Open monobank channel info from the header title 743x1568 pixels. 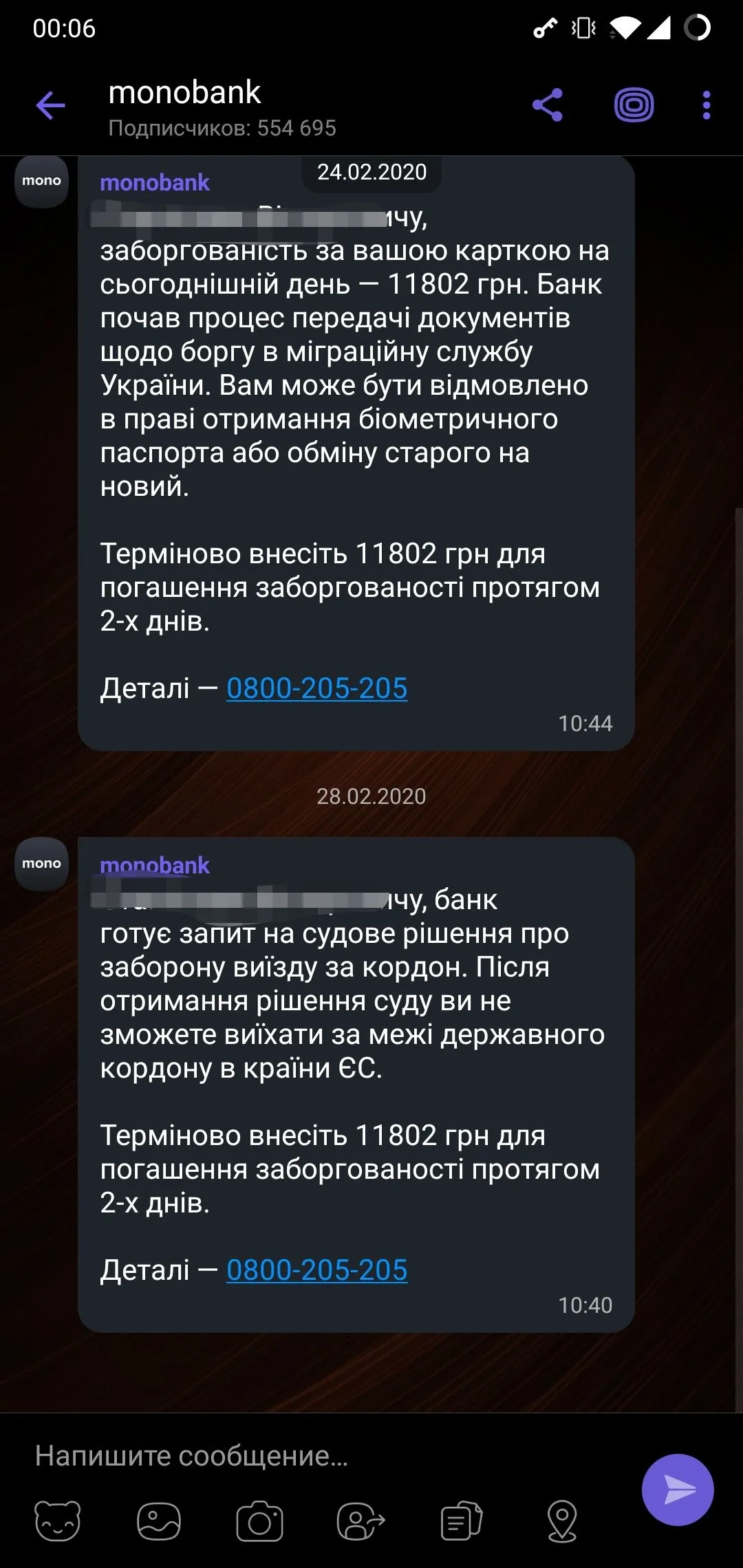pyautogui.click(x=184, y=93)
